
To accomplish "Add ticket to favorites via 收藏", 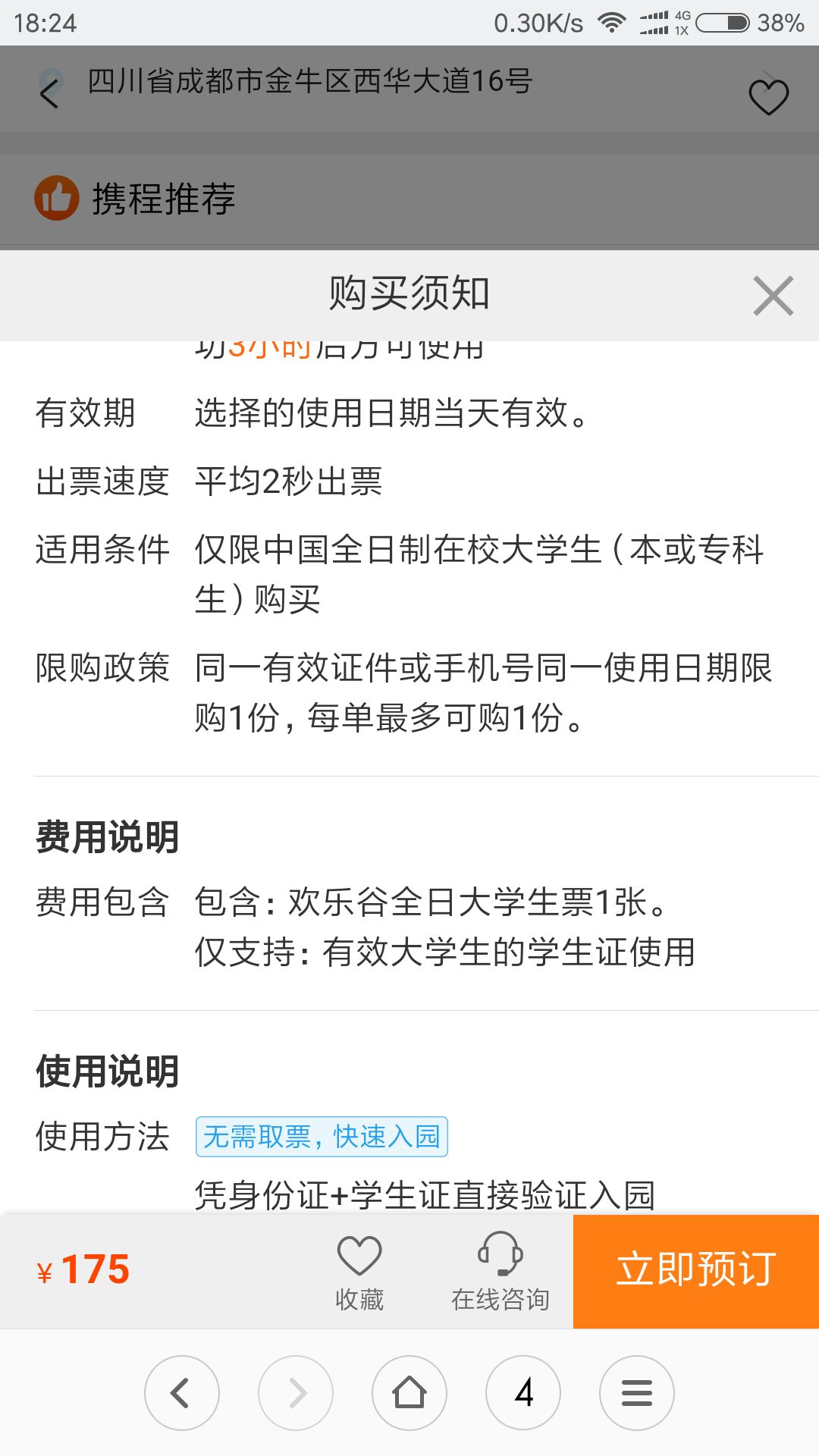I will [359, 1272].
